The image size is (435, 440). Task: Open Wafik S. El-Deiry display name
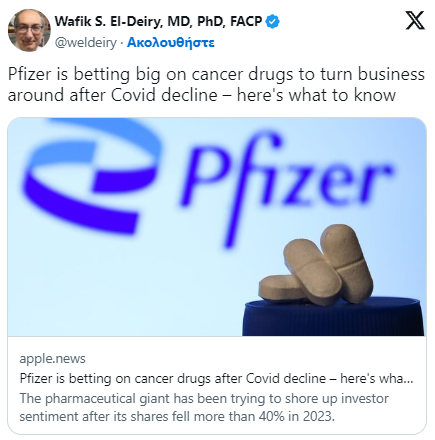click(158, 21)
